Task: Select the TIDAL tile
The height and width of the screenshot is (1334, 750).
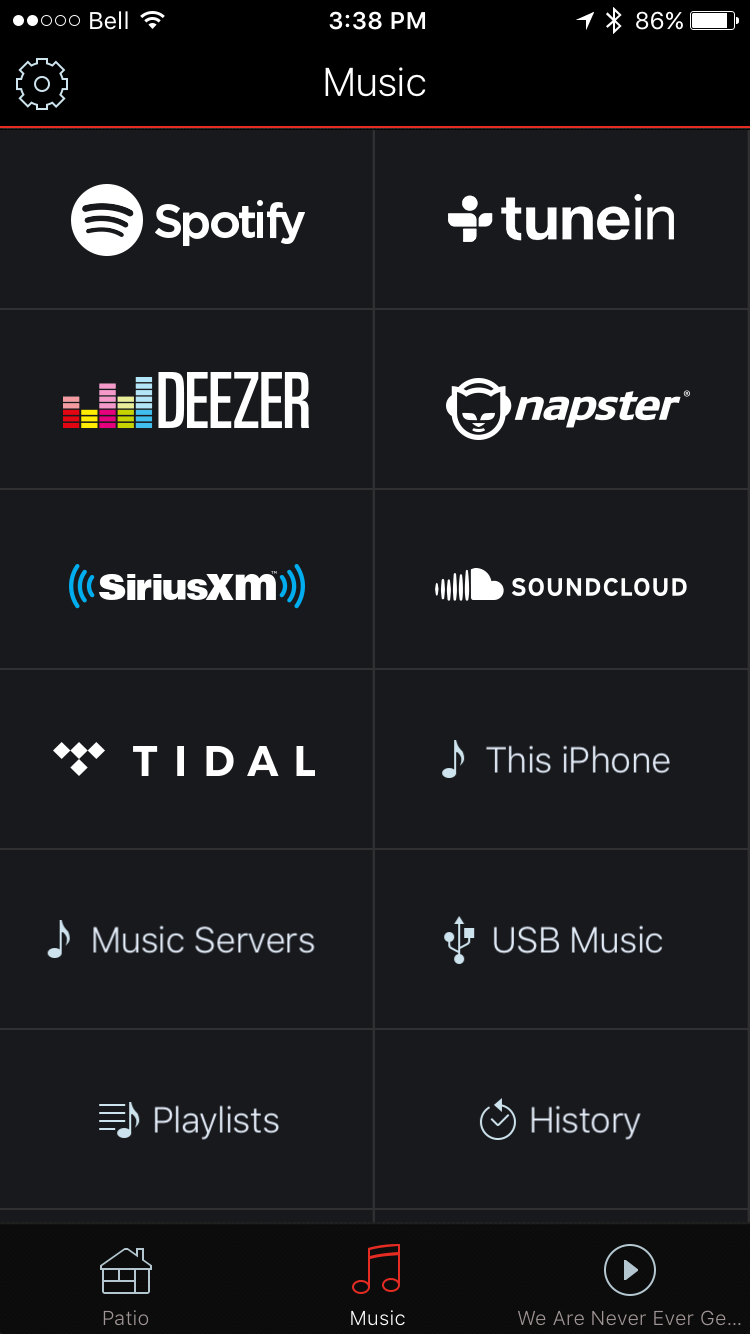Action: pos(187,760)
